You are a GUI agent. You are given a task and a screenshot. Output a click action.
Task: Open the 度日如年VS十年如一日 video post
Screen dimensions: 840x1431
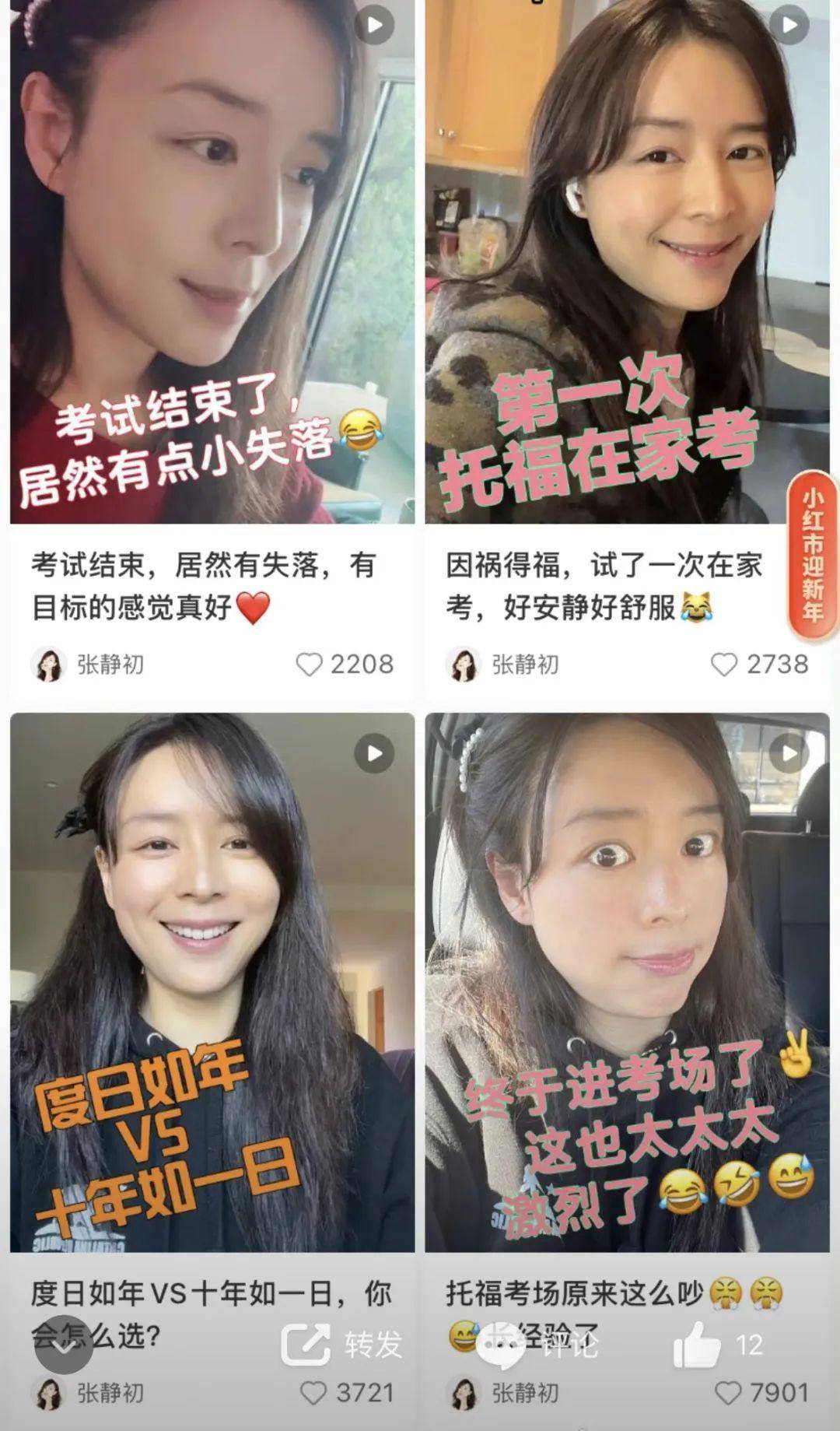click(x=212, y=980)
